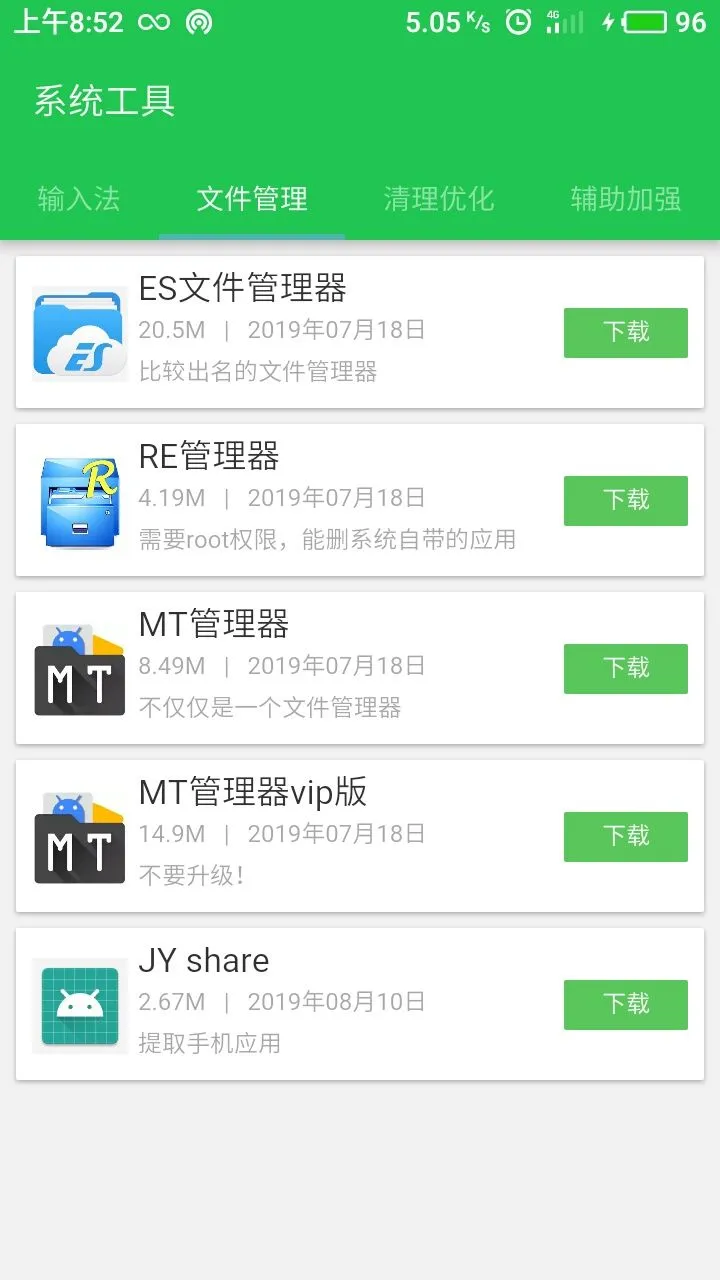The image size is (720, 1280).
Task: Tap 下载 next to JY share
Action: coord(626,1004)
